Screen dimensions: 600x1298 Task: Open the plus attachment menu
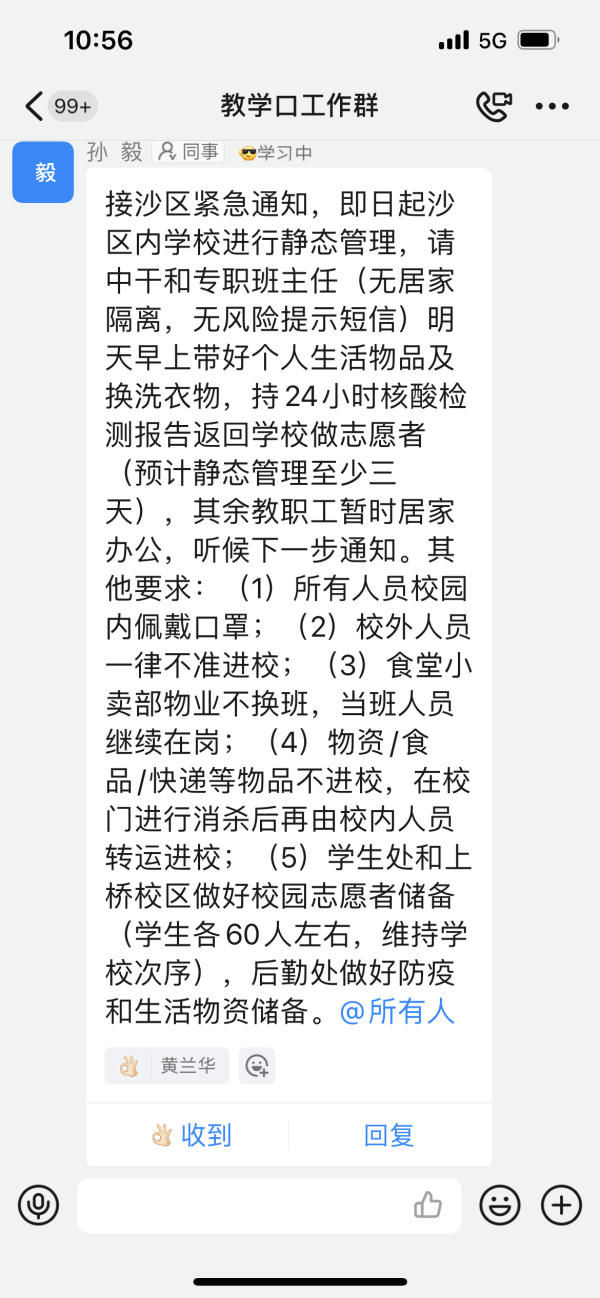click(561, 1205)
